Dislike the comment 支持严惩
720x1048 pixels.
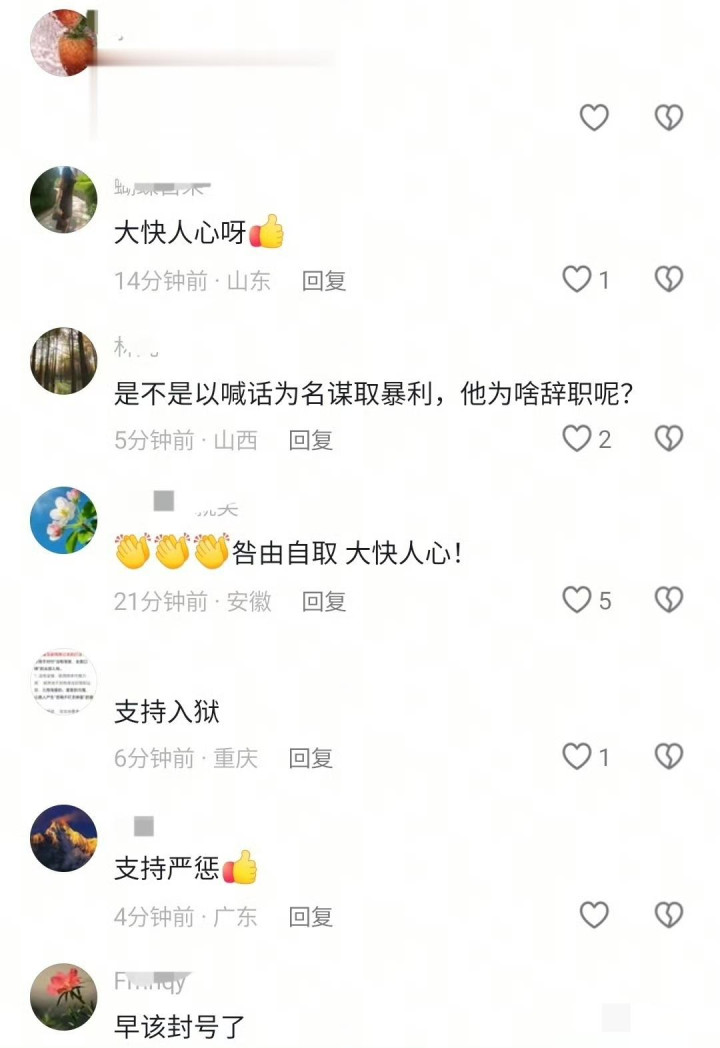(669, 915)
